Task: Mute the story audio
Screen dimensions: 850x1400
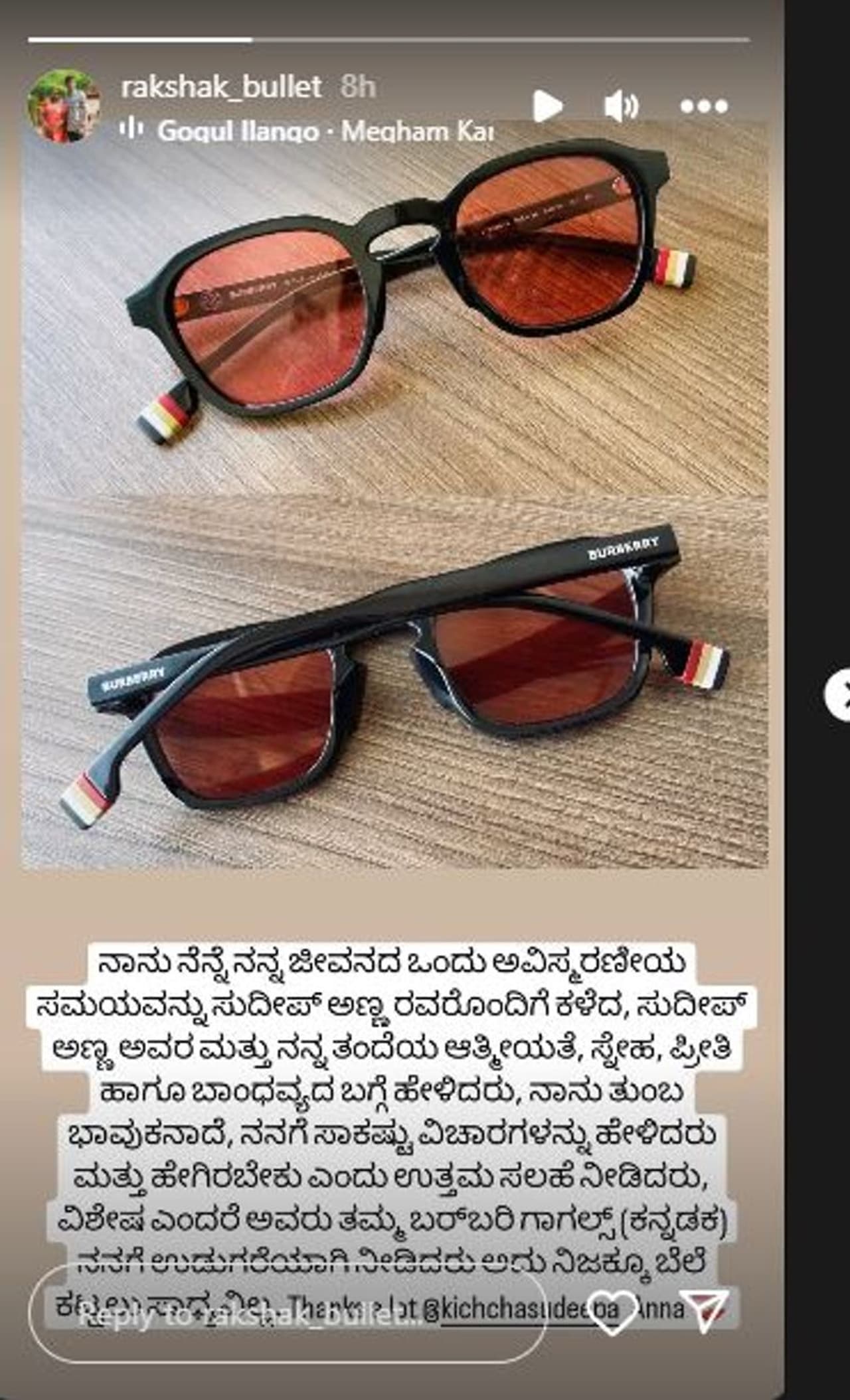Action: coord(620,106)
